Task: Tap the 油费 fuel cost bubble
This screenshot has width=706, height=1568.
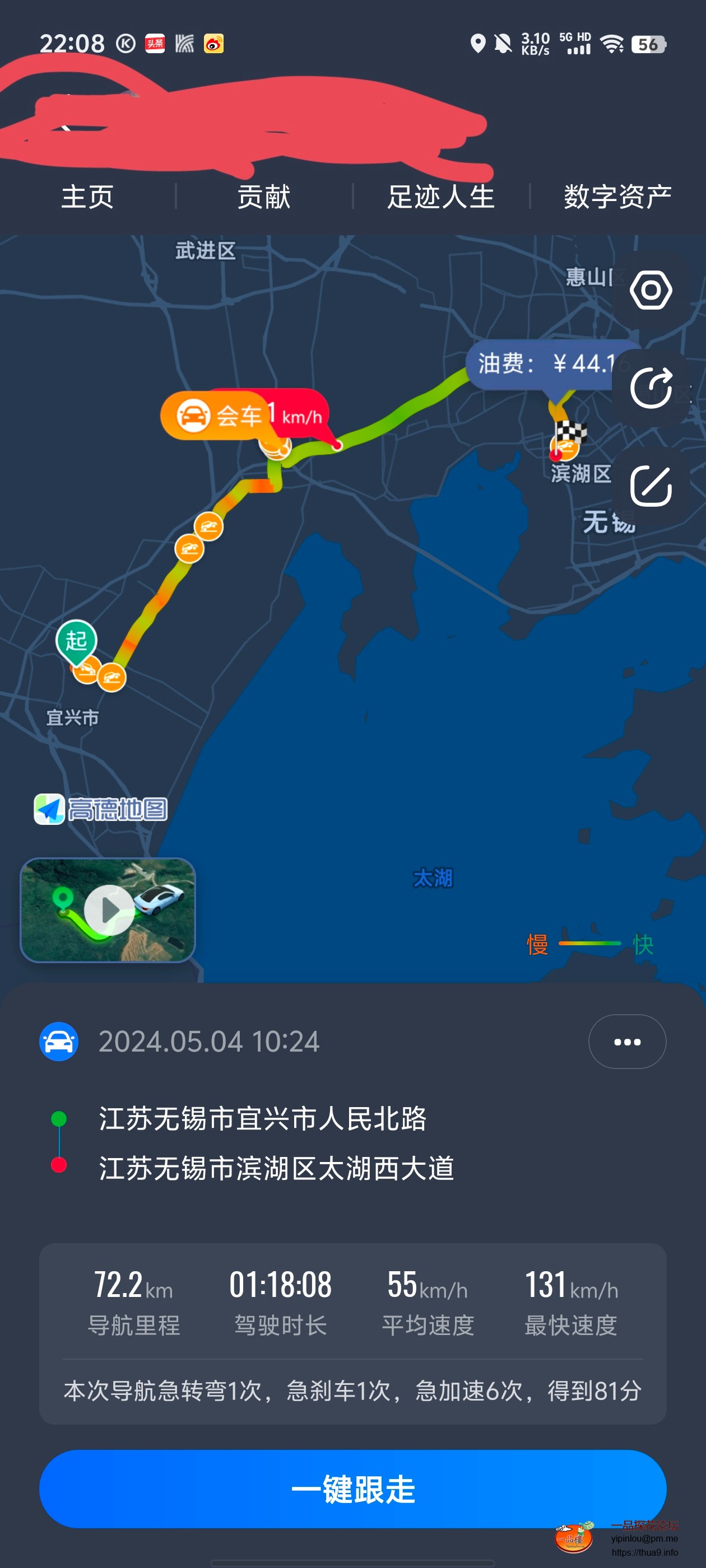Action: (x=542, y=363)
